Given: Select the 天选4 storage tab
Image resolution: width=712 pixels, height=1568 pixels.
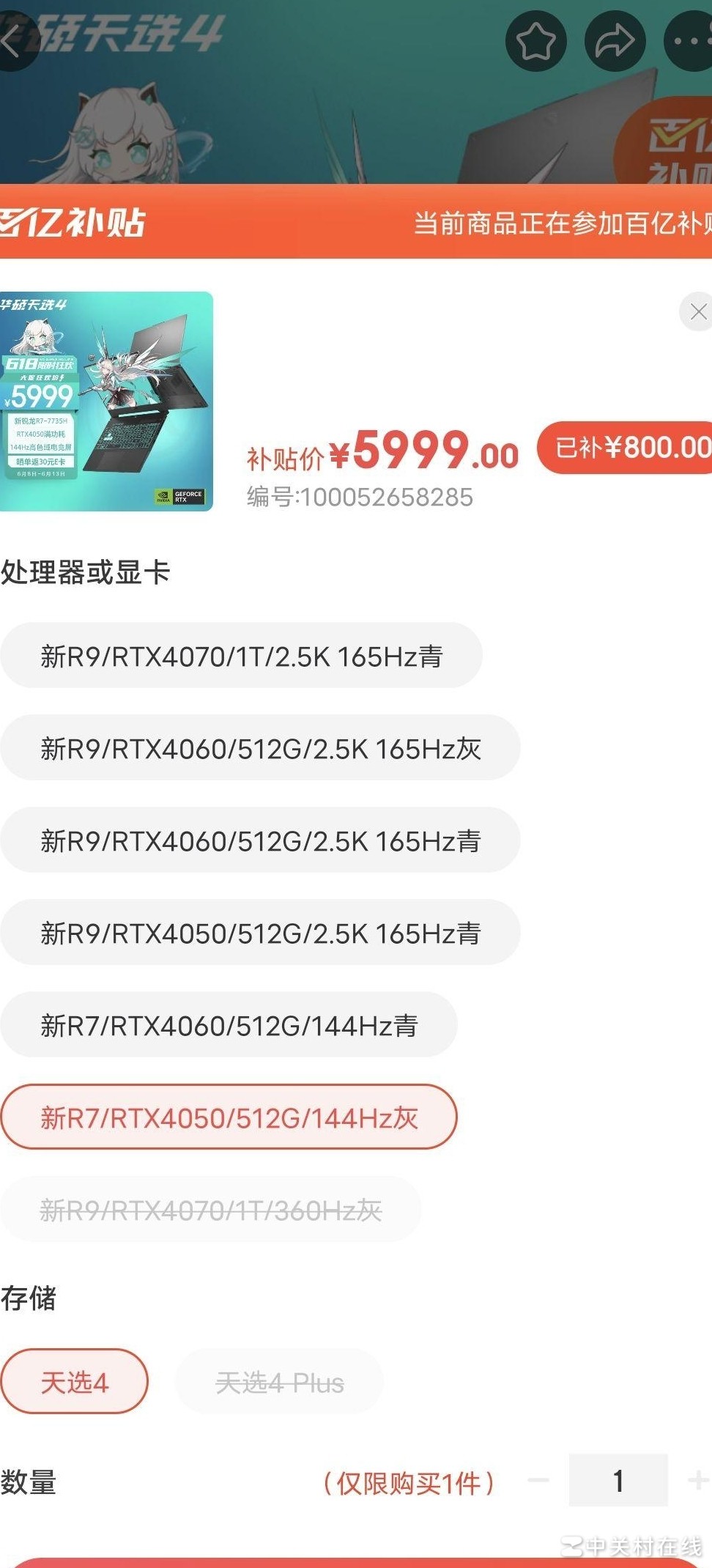Looking at the screenshot, I should pos(73,1382).
